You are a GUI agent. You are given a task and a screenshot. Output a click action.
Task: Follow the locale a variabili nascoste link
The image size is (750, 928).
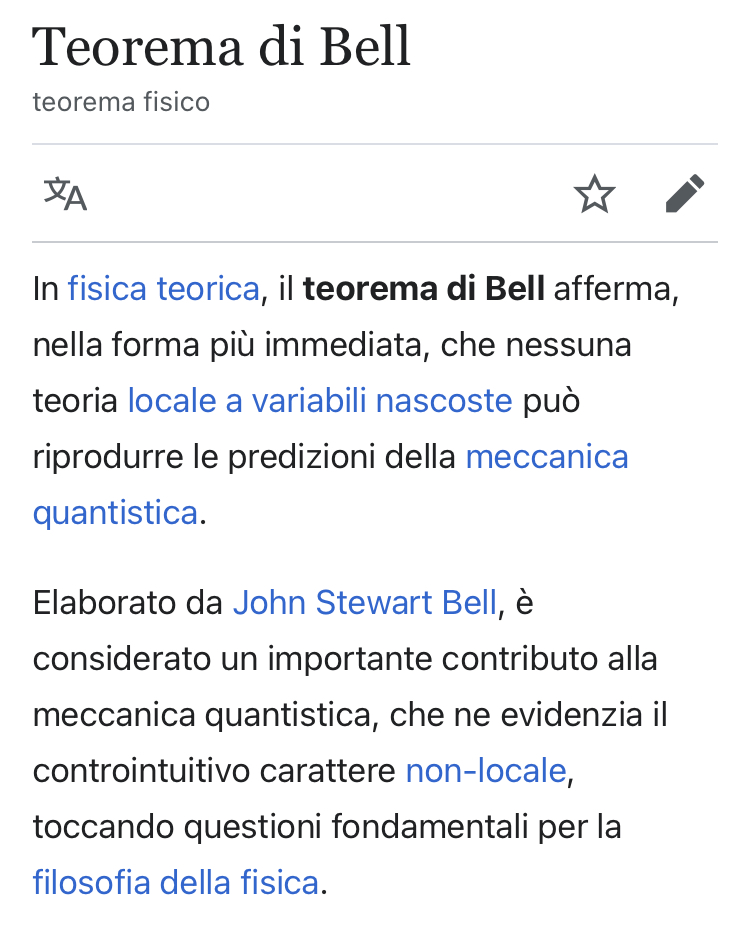pos(319,401)
